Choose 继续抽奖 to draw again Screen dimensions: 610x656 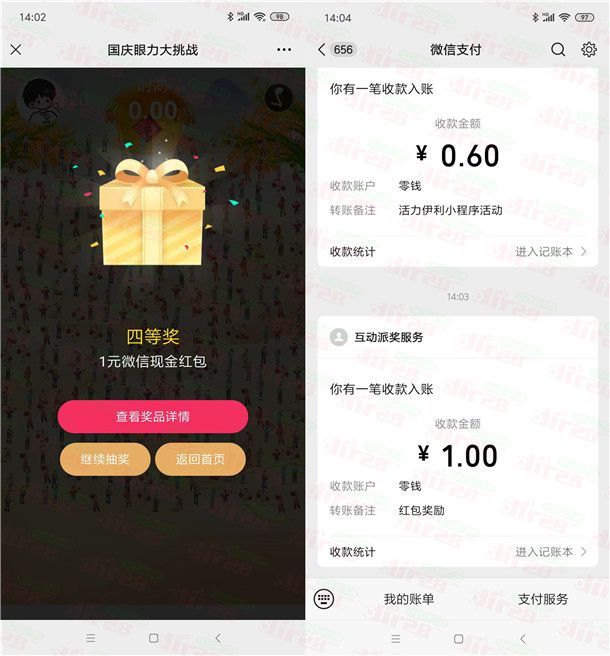coord(102,459)
